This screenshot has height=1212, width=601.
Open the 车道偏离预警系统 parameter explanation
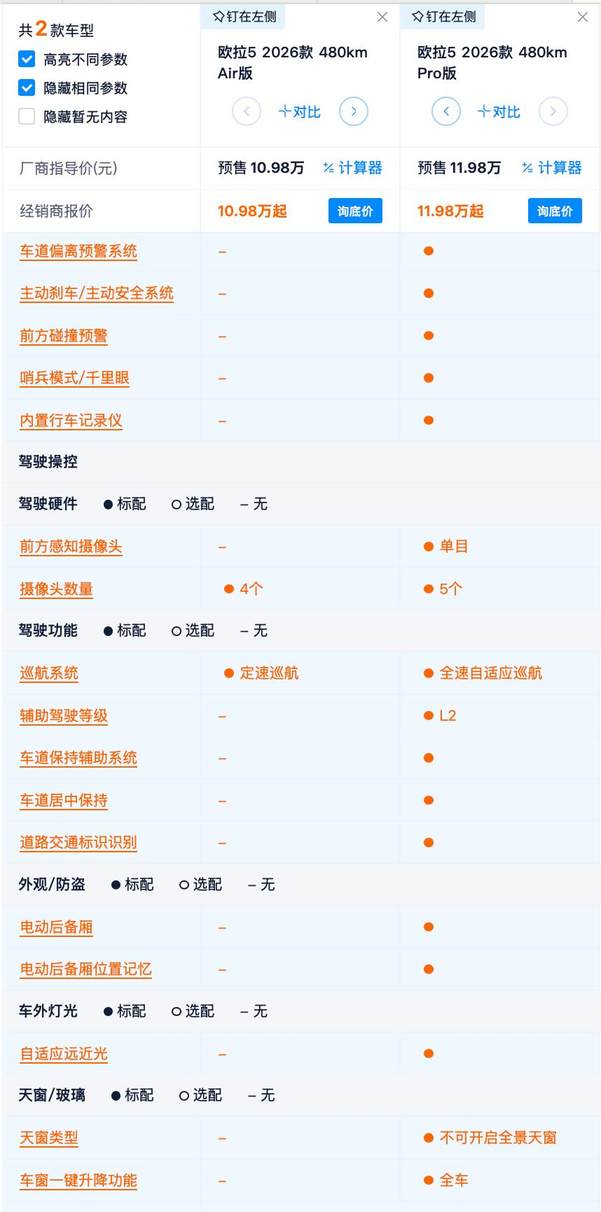79,251
